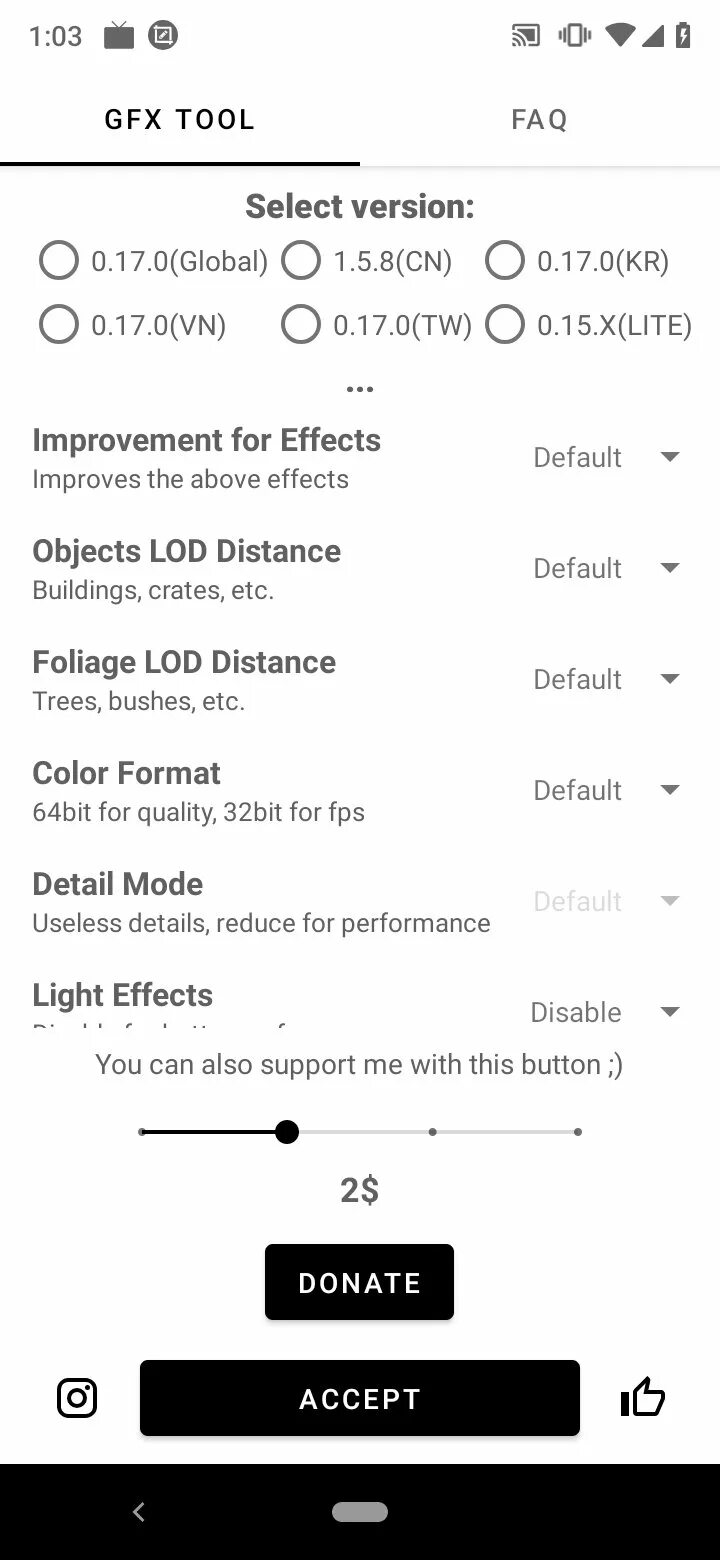This screenshot has width=720, height=1560.
Task: Select the 0.15.X(LITE) version
Action: (505, 325)
